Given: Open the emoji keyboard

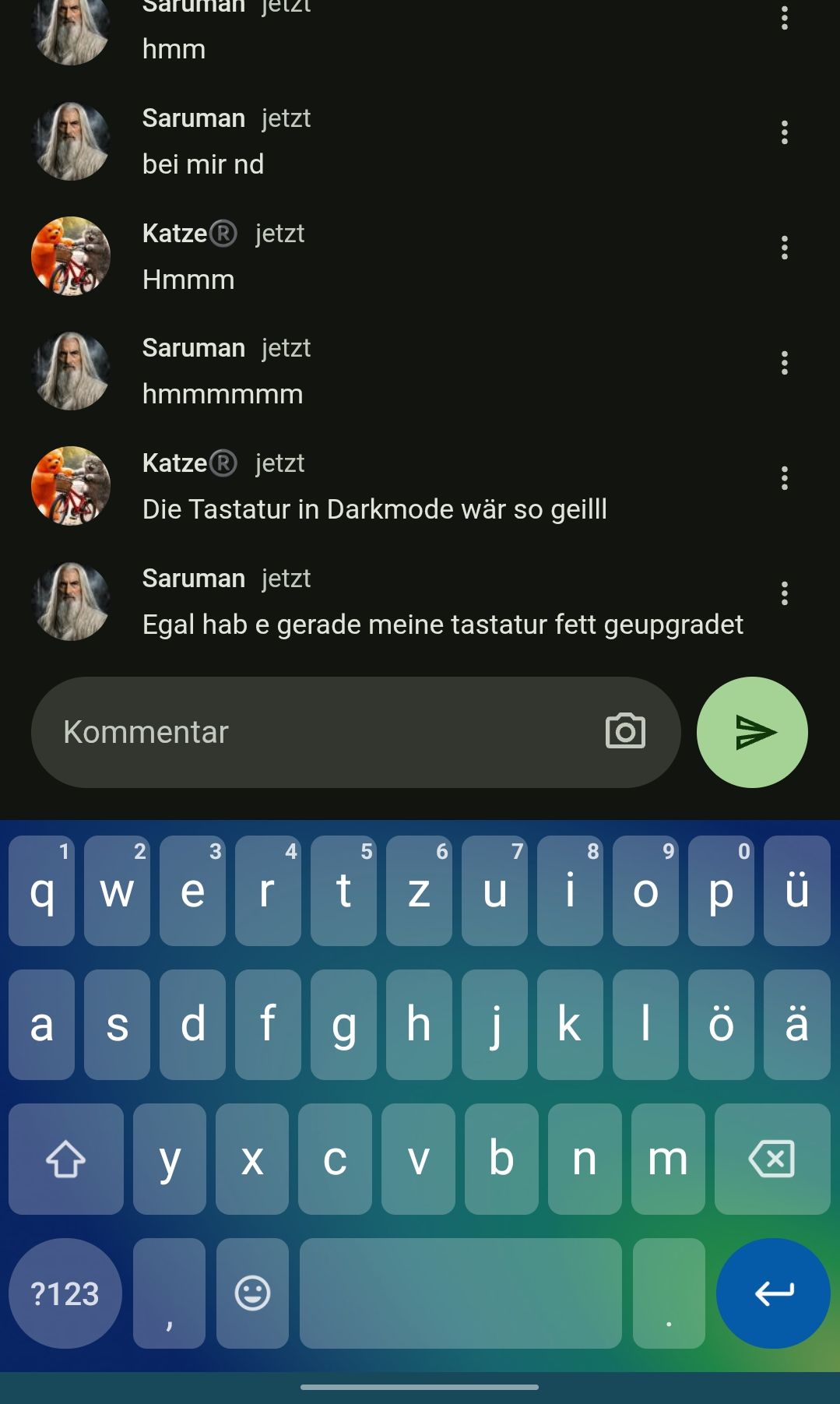Looking at the screenshot, I should [x=252, y=1293].
